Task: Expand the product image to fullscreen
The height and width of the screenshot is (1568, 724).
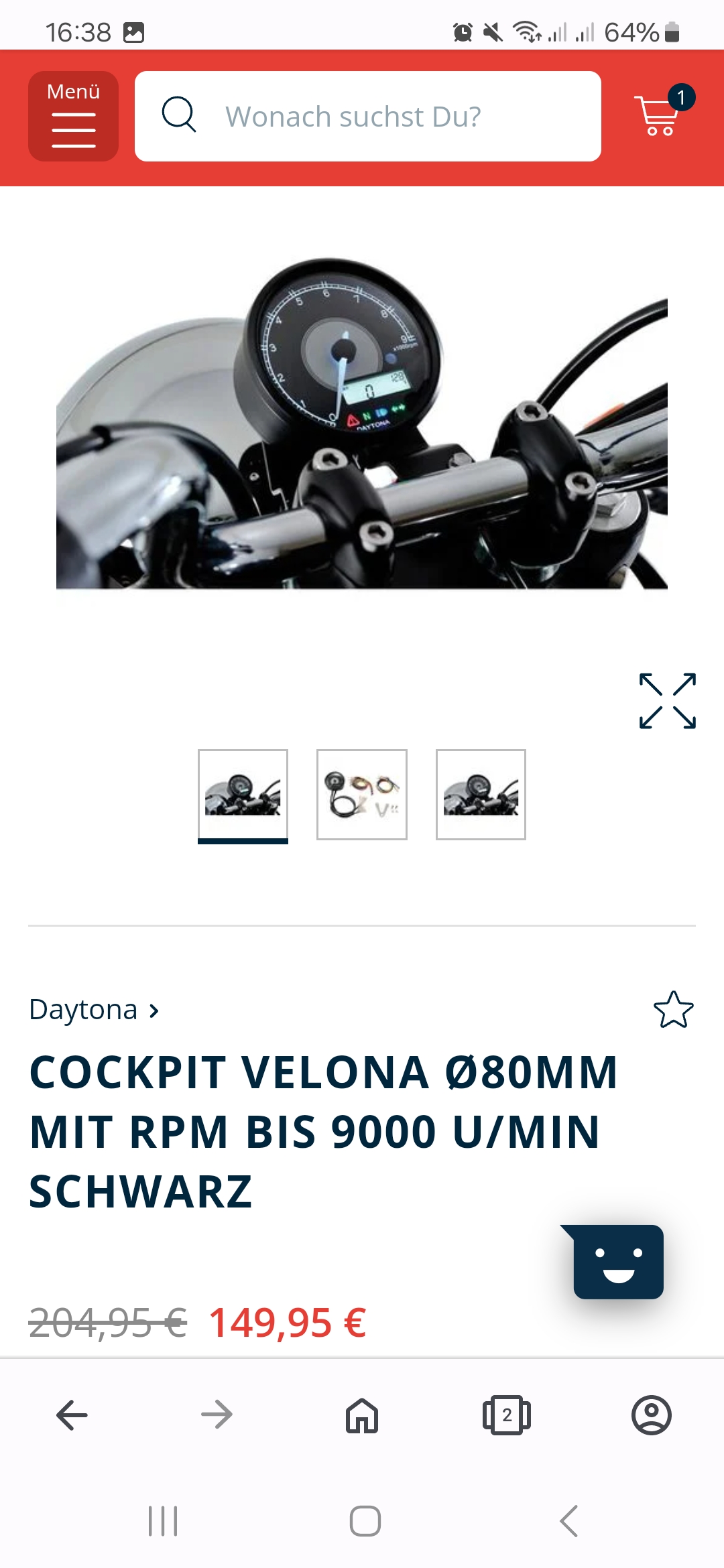Action: 667,700
